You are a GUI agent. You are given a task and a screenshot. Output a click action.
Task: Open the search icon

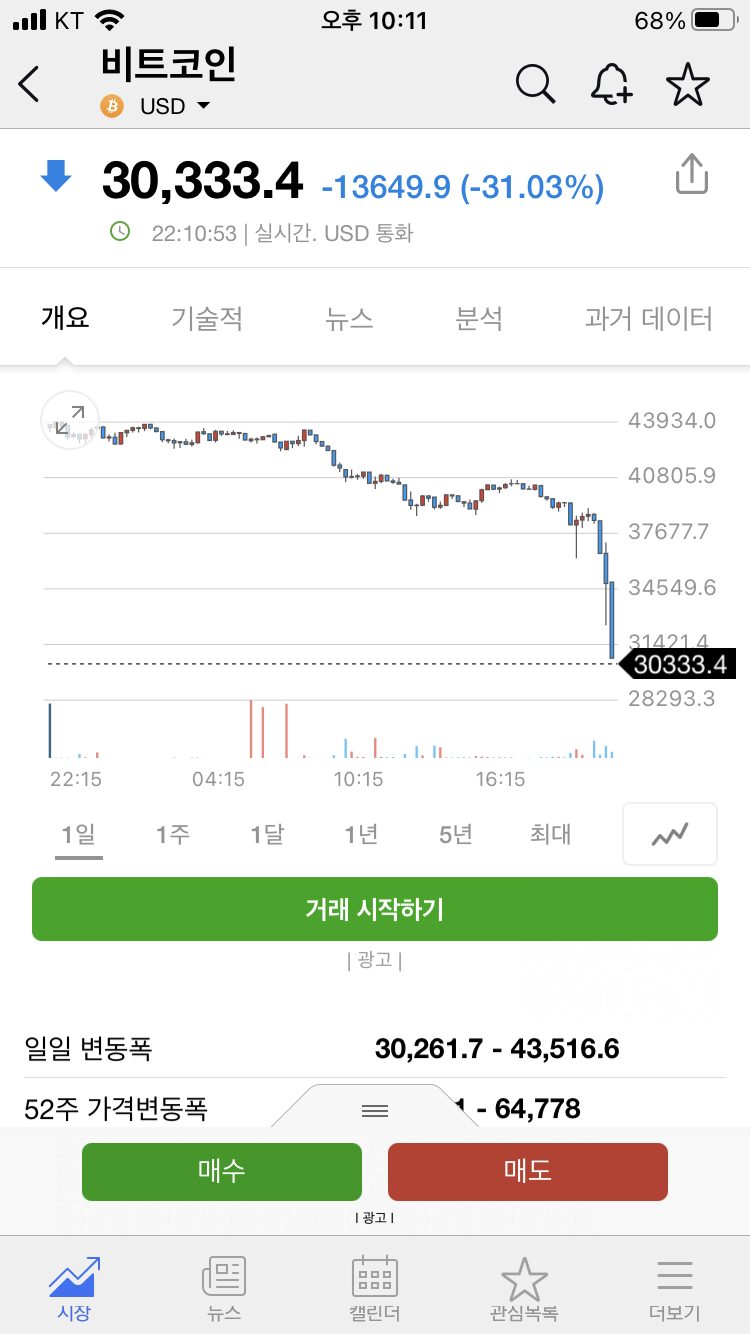point(536,84)
